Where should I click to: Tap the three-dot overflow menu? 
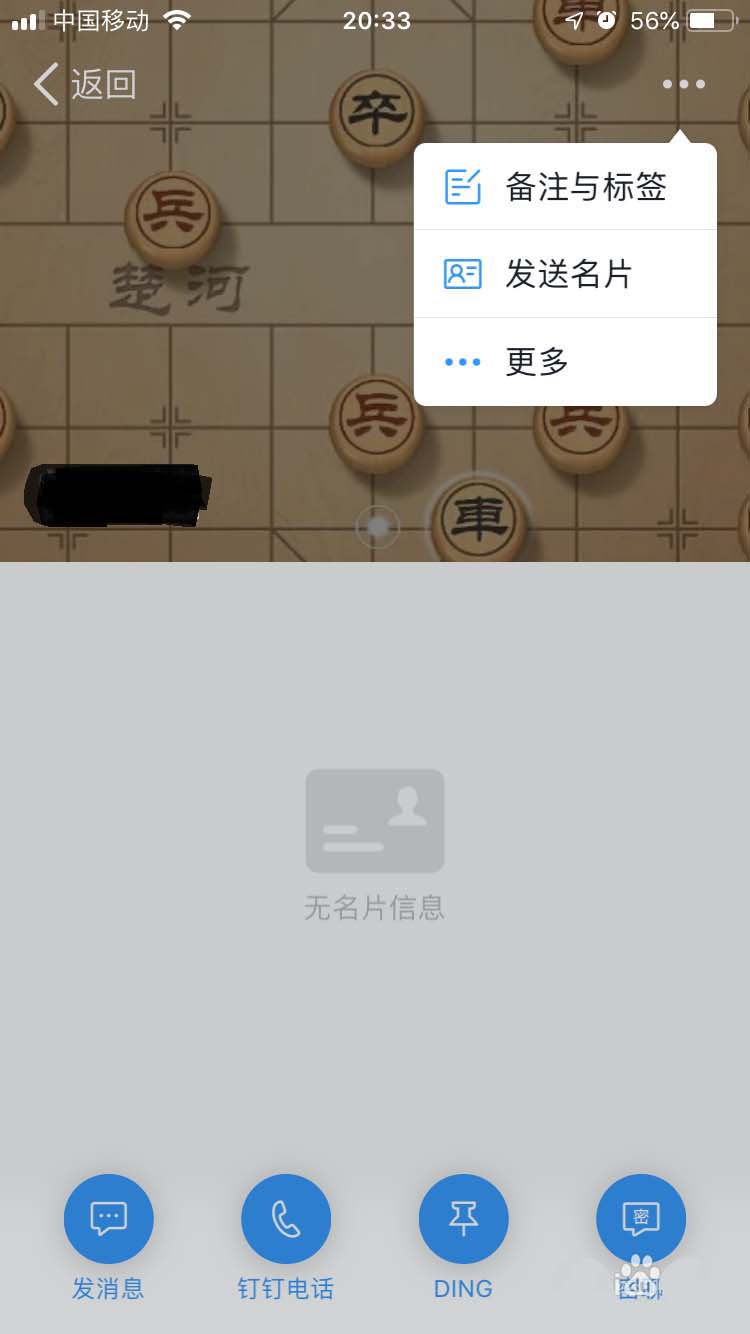click(684, 85)
